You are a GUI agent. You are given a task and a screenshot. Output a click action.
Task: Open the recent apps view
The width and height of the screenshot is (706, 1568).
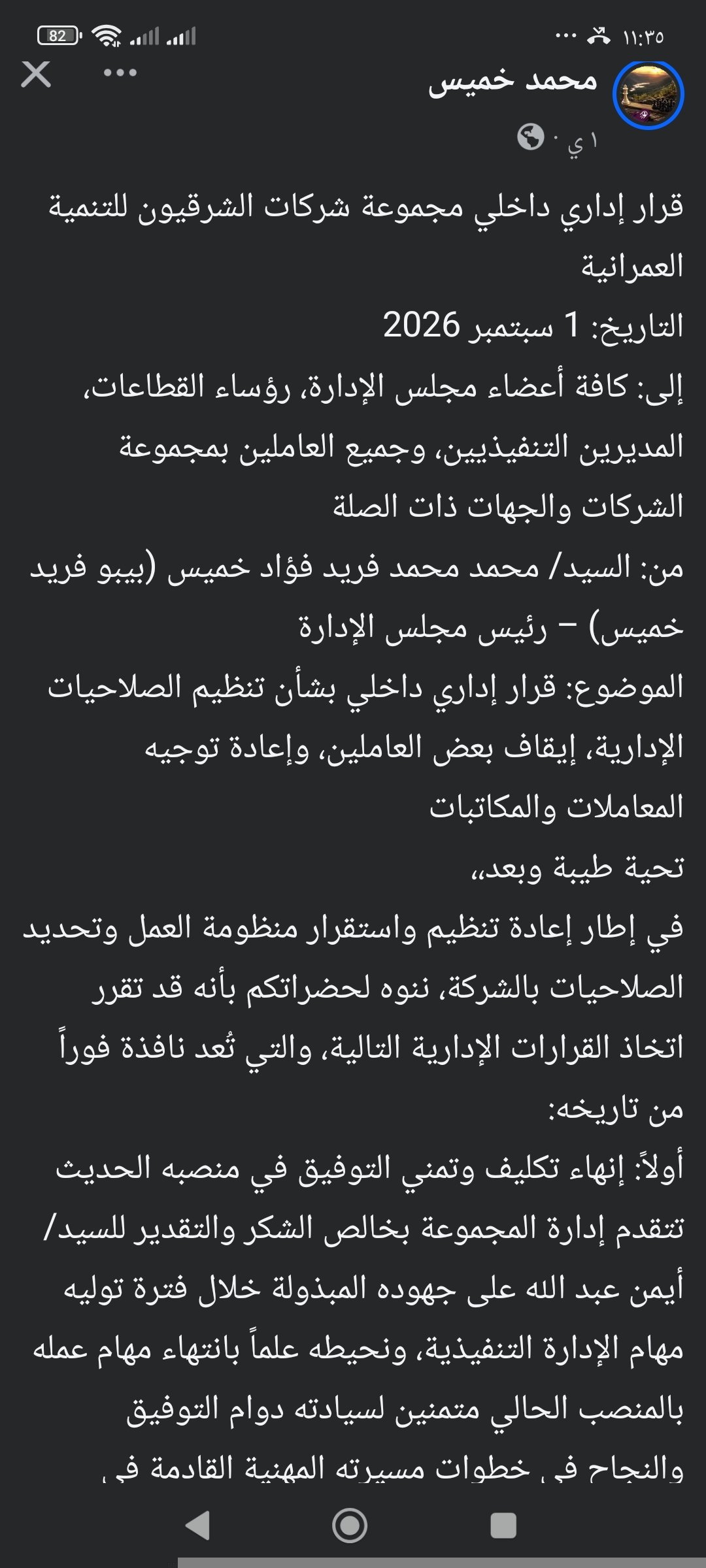[503, 1526]
